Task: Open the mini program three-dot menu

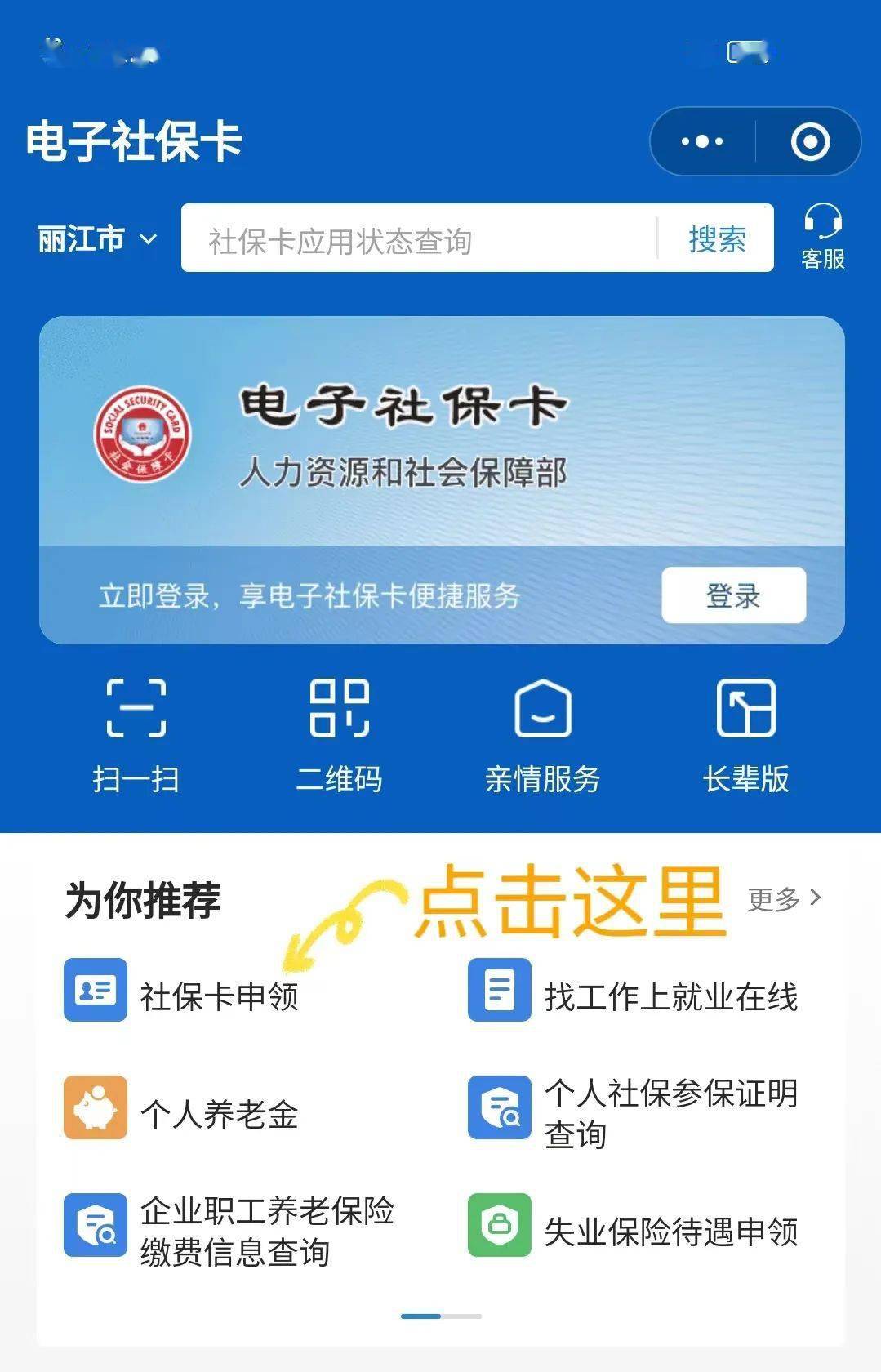Action: 702,141
